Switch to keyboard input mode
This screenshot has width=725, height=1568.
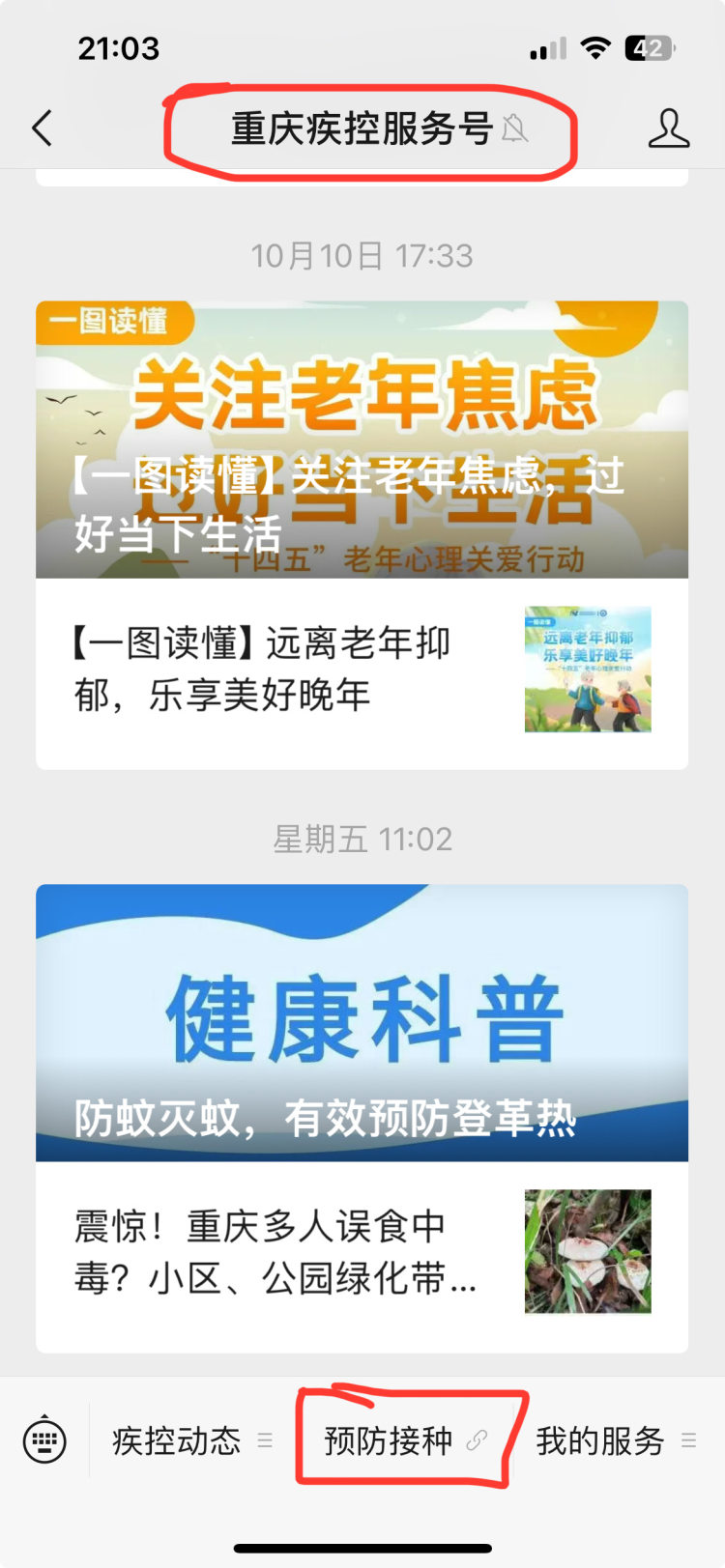(x=44, y=1440)
